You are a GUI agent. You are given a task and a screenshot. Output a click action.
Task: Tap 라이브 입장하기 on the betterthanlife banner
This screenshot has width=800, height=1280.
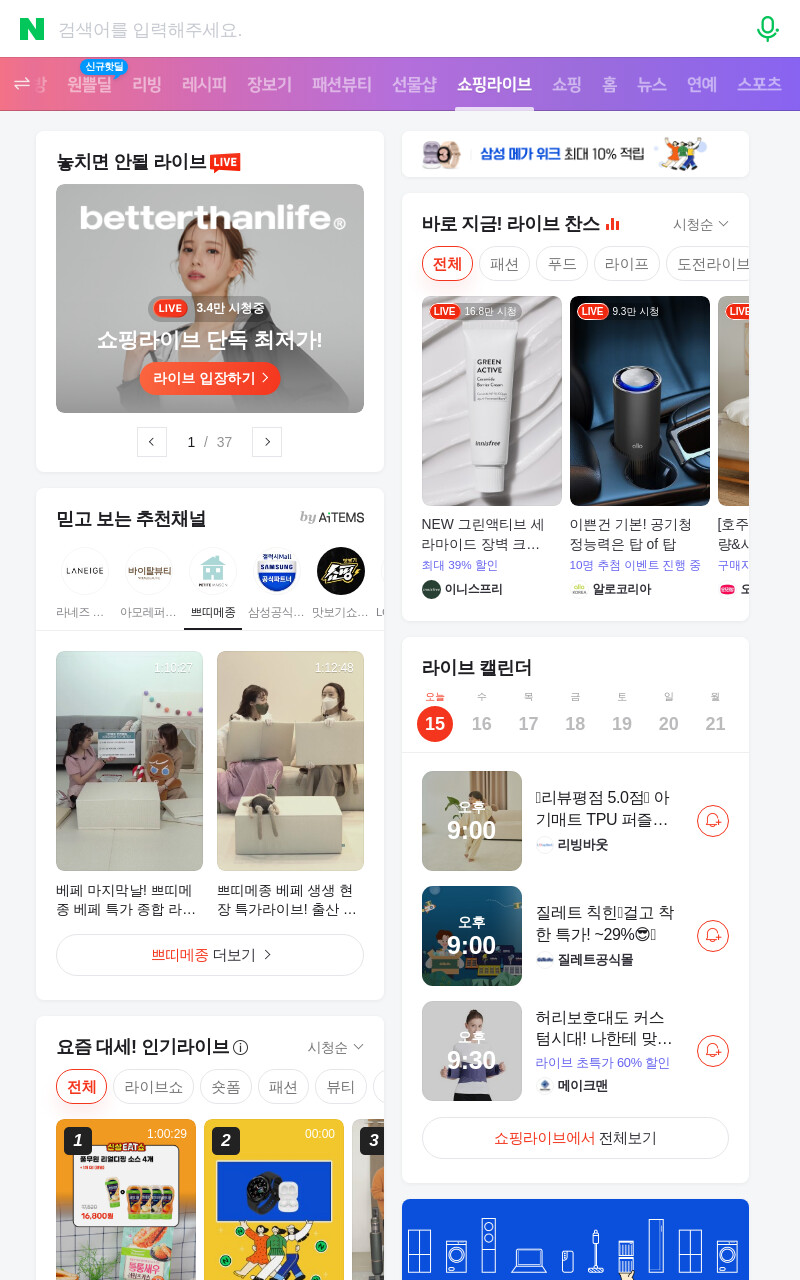tap(210, 378)
